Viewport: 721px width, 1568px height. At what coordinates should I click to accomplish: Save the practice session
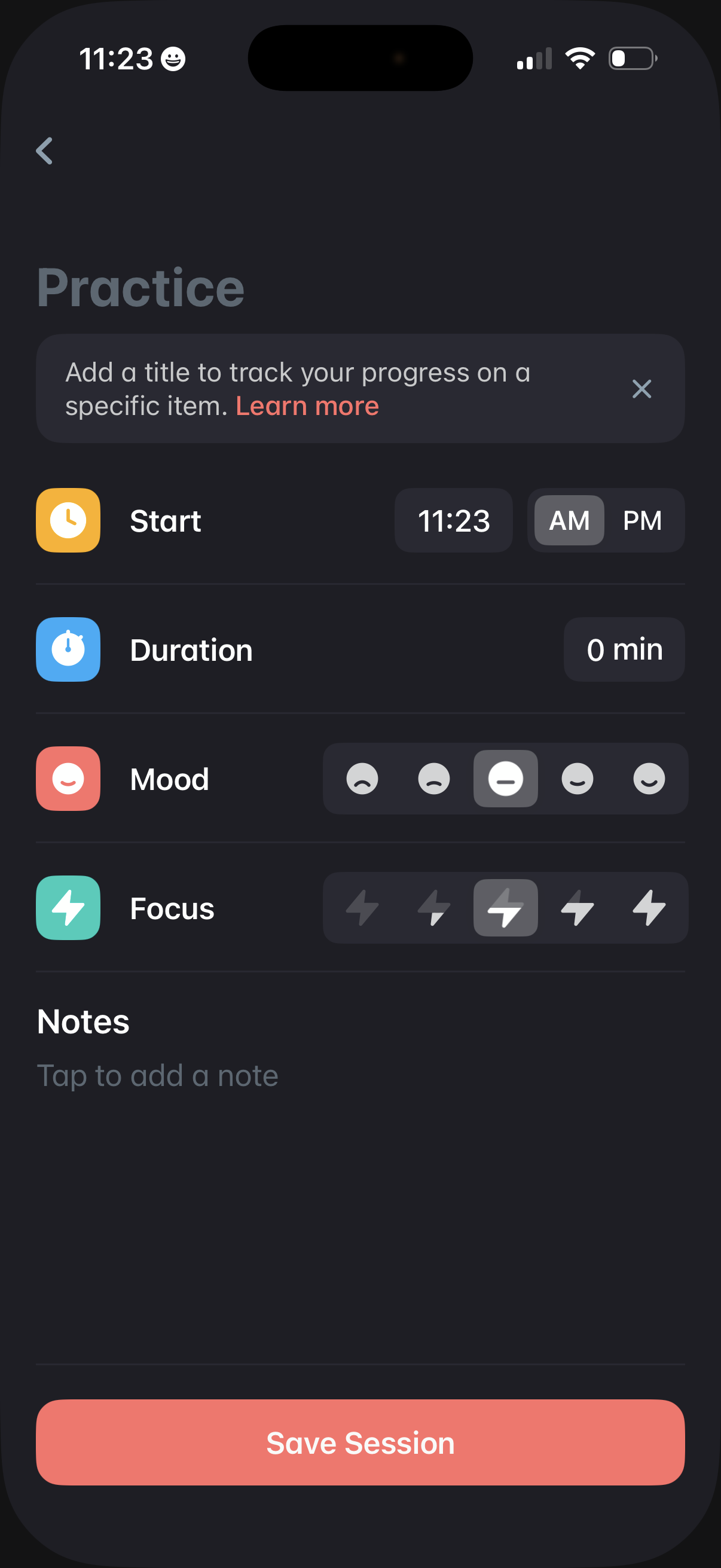pos(360,1442)
